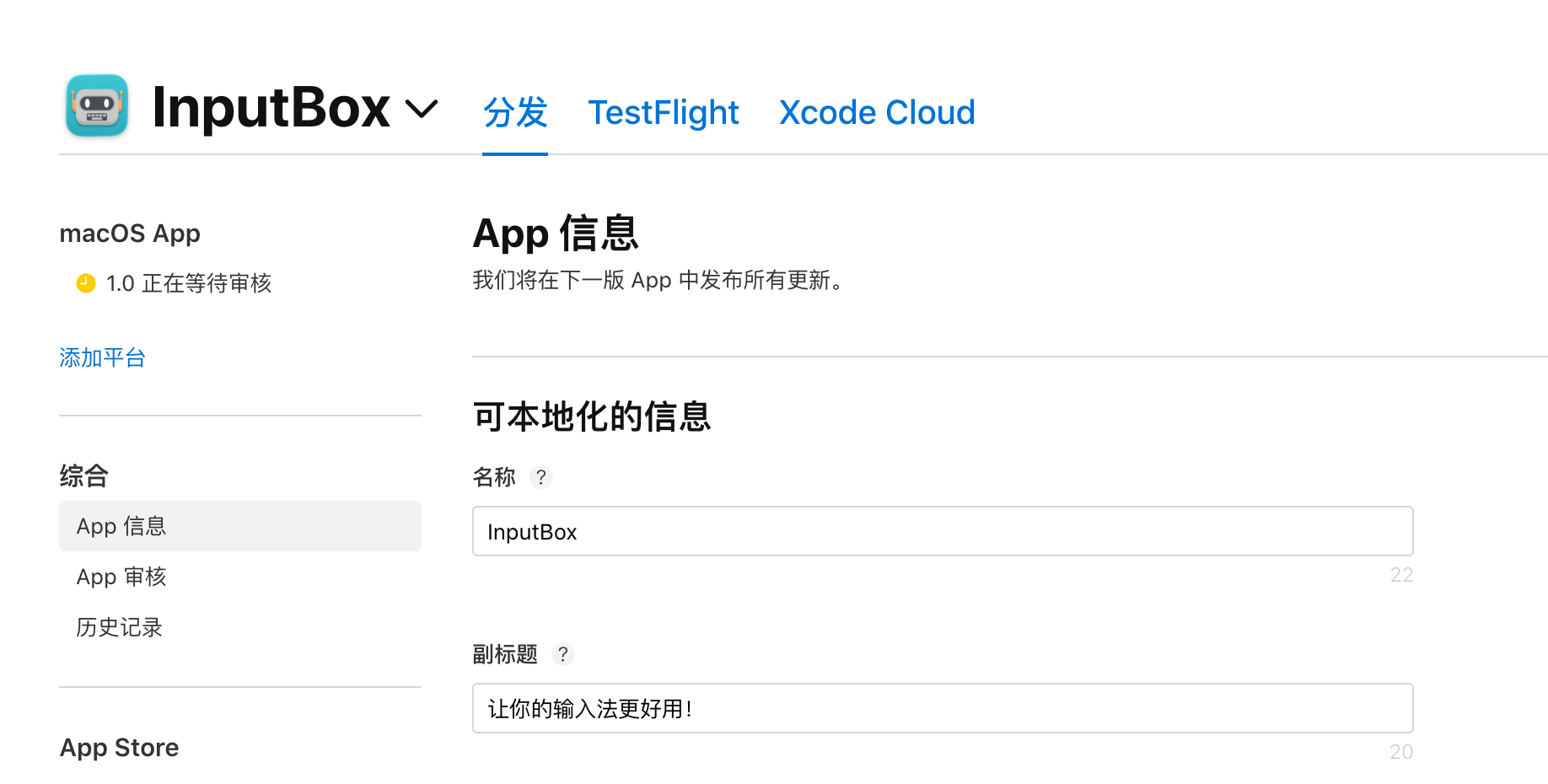The image size is (1548, 784).
Task: Open 历史记录 in the sidebar
Action: coord(119,627)
